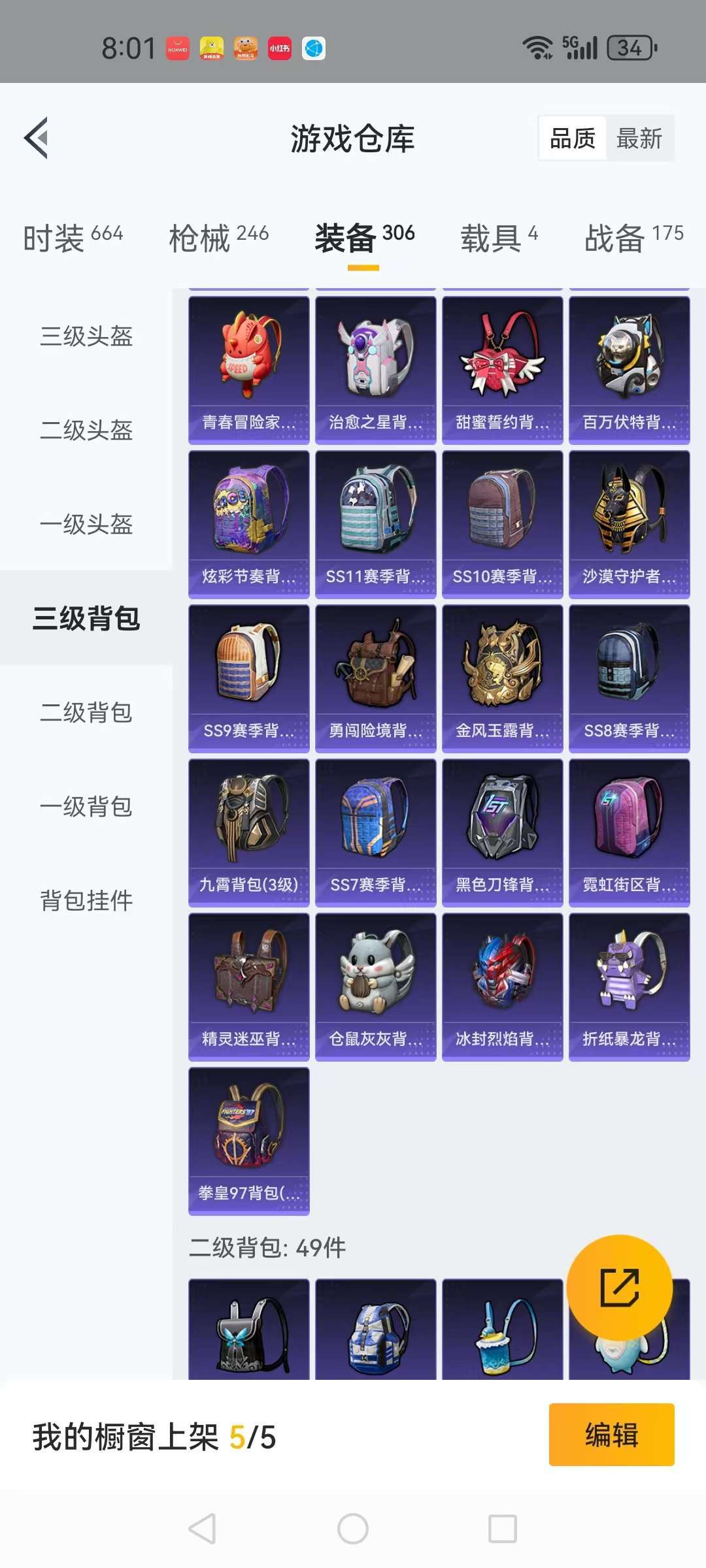The image size is (706, 1568).
Task: Switch to the 时装 tab
Action: click(x=73, y=237)
